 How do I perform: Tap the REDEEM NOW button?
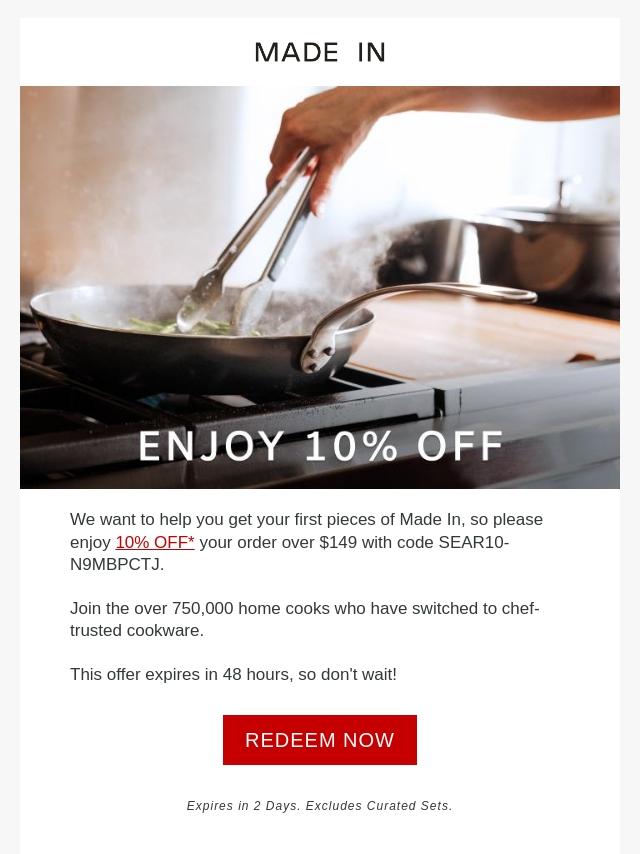pyautogui.click(x=319, y=740)
